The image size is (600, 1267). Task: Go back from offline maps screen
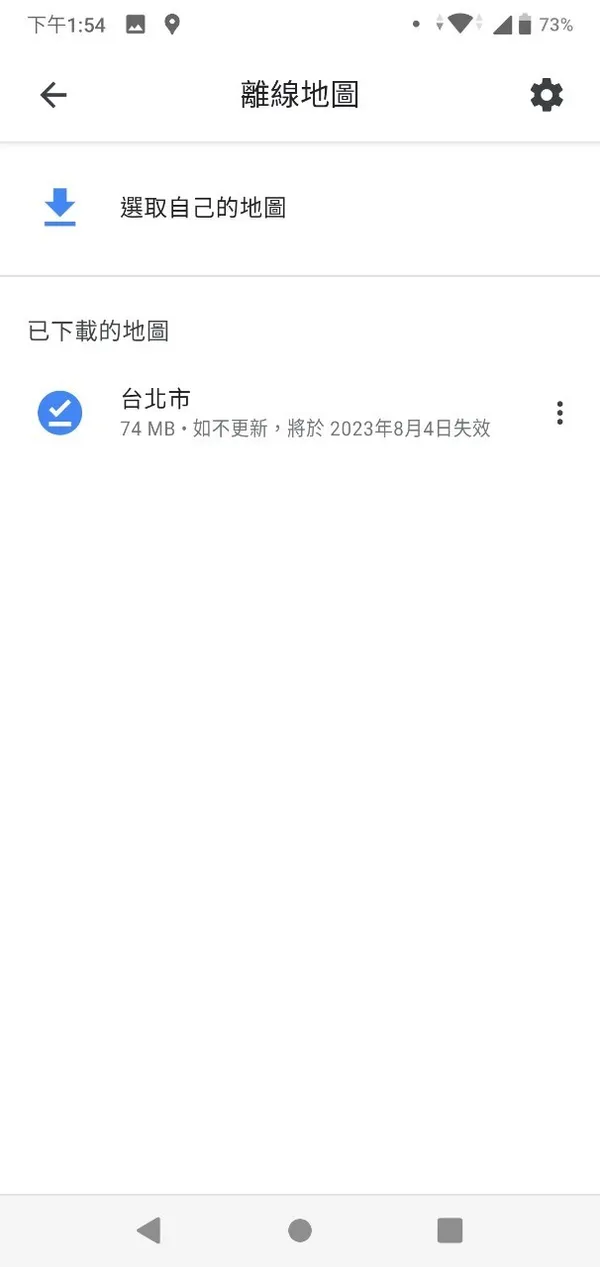pyautogui.click(x=53, y=95)
